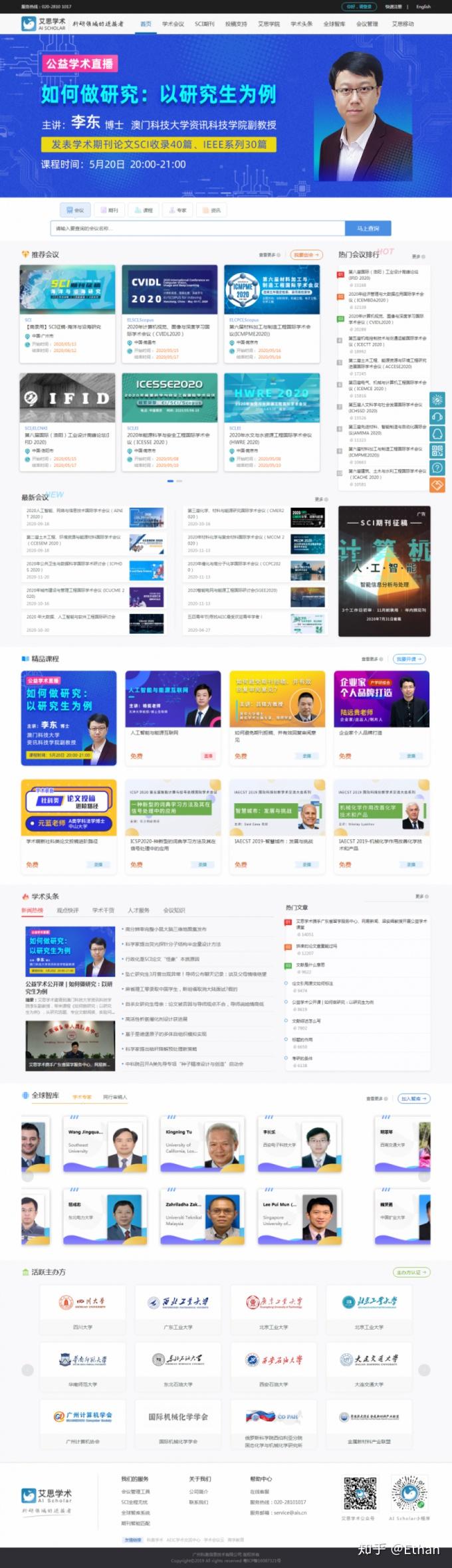
Task: Switch to 人才服务 news tab
Action: [x=139, y=910]
